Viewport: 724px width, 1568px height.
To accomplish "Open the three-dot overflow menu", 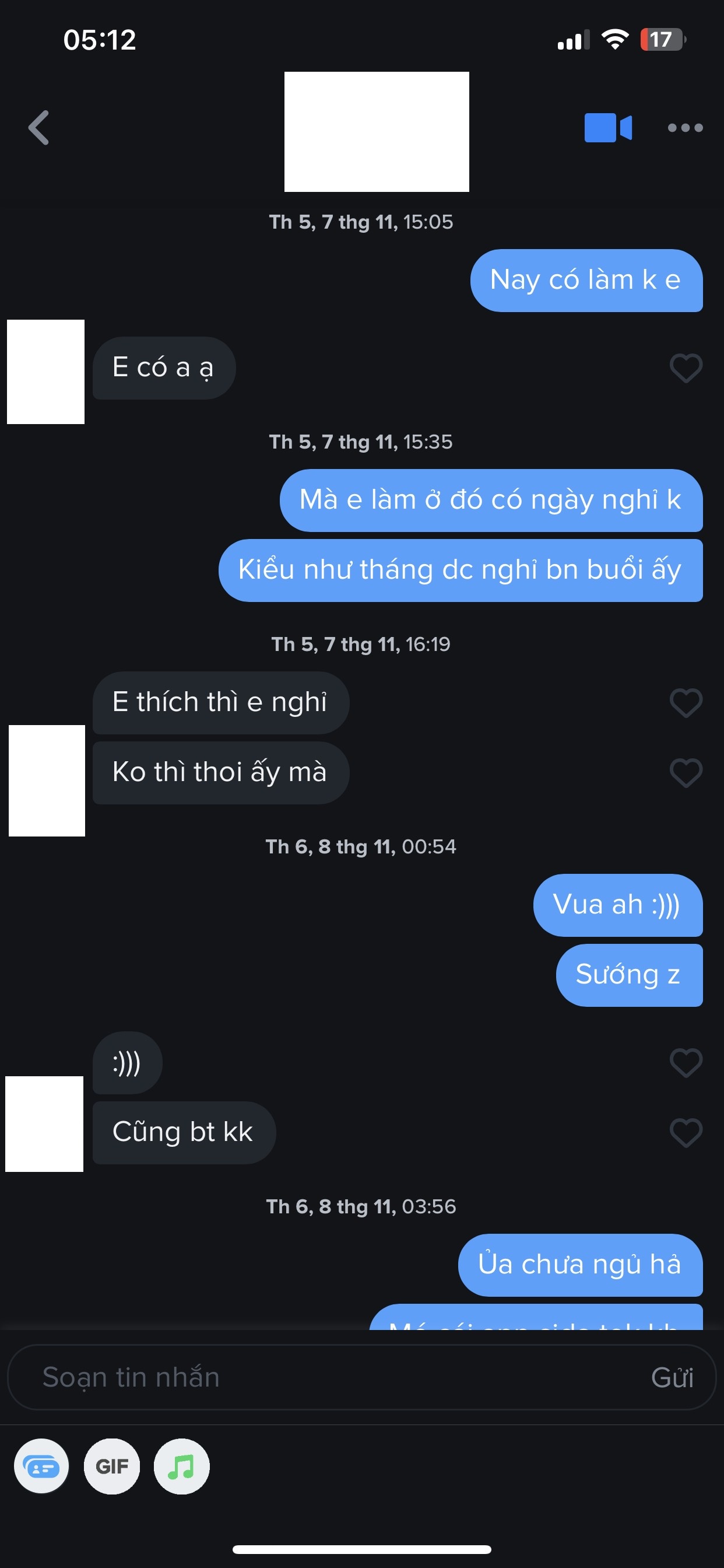I will coord(685,128).
